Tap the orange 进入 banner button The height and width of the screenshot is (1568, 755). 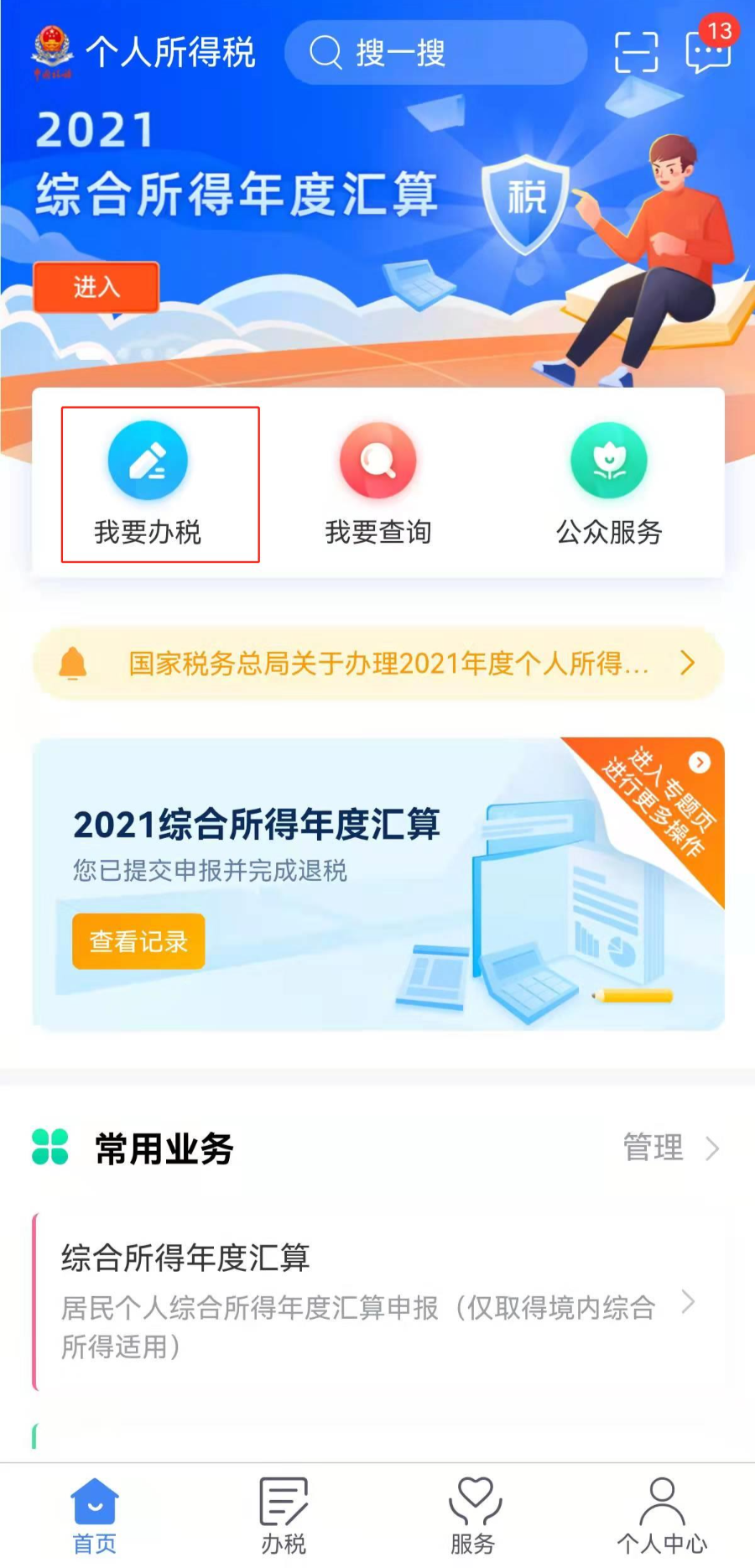96,287
